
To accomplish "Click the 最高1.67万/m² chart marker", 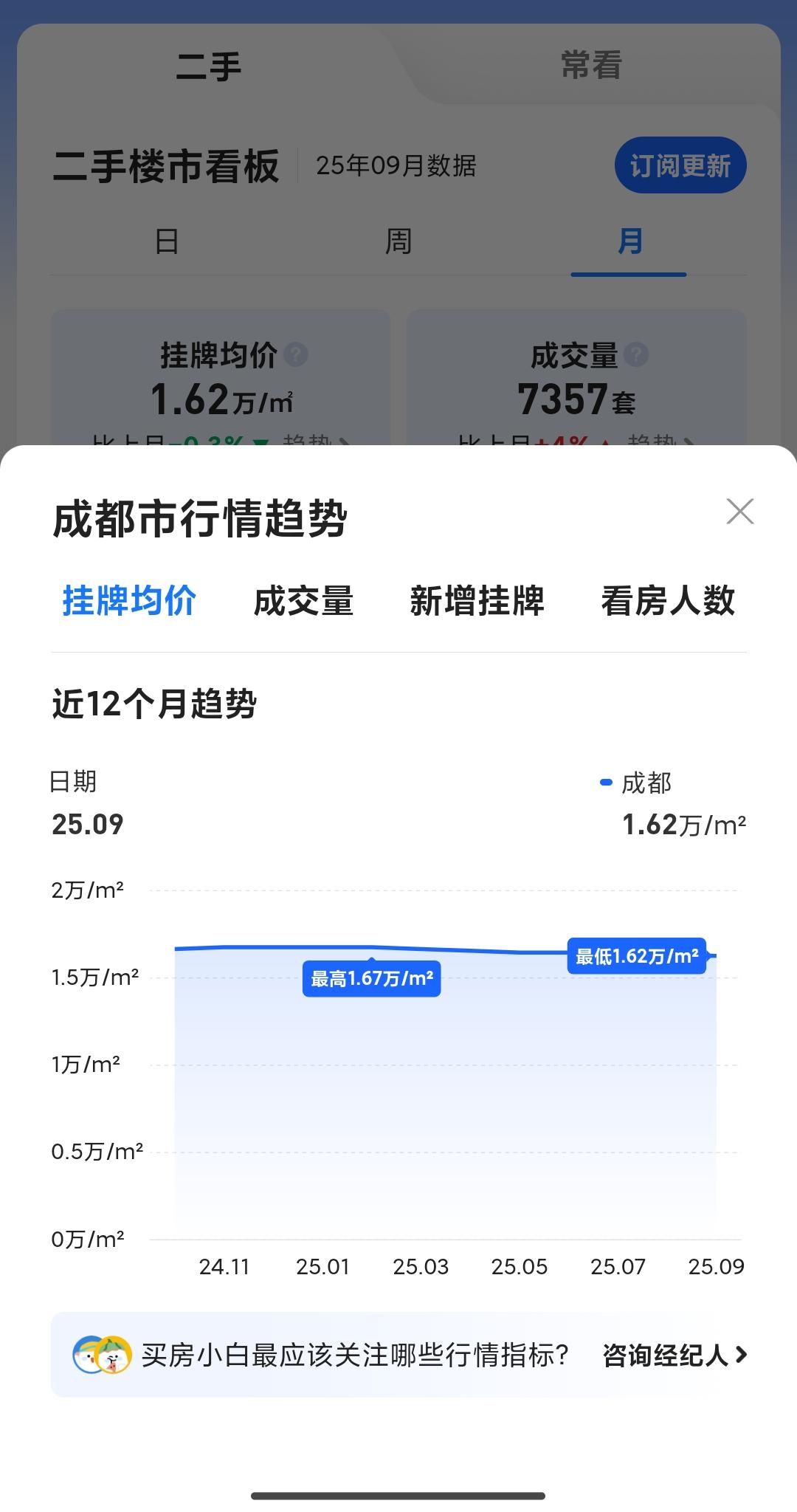I will tap(372, 979).
